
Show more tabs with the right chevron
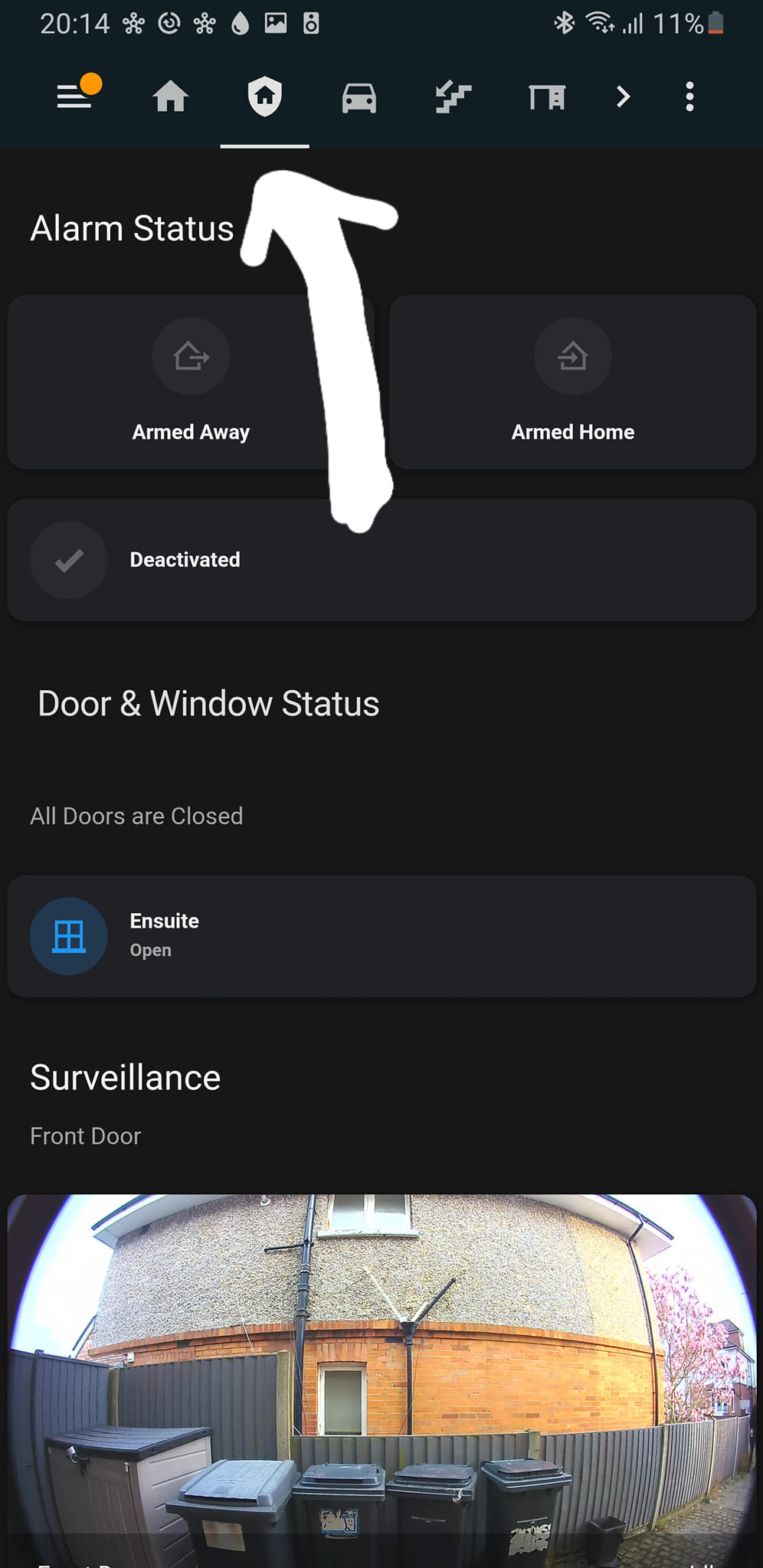coord(623,97)
